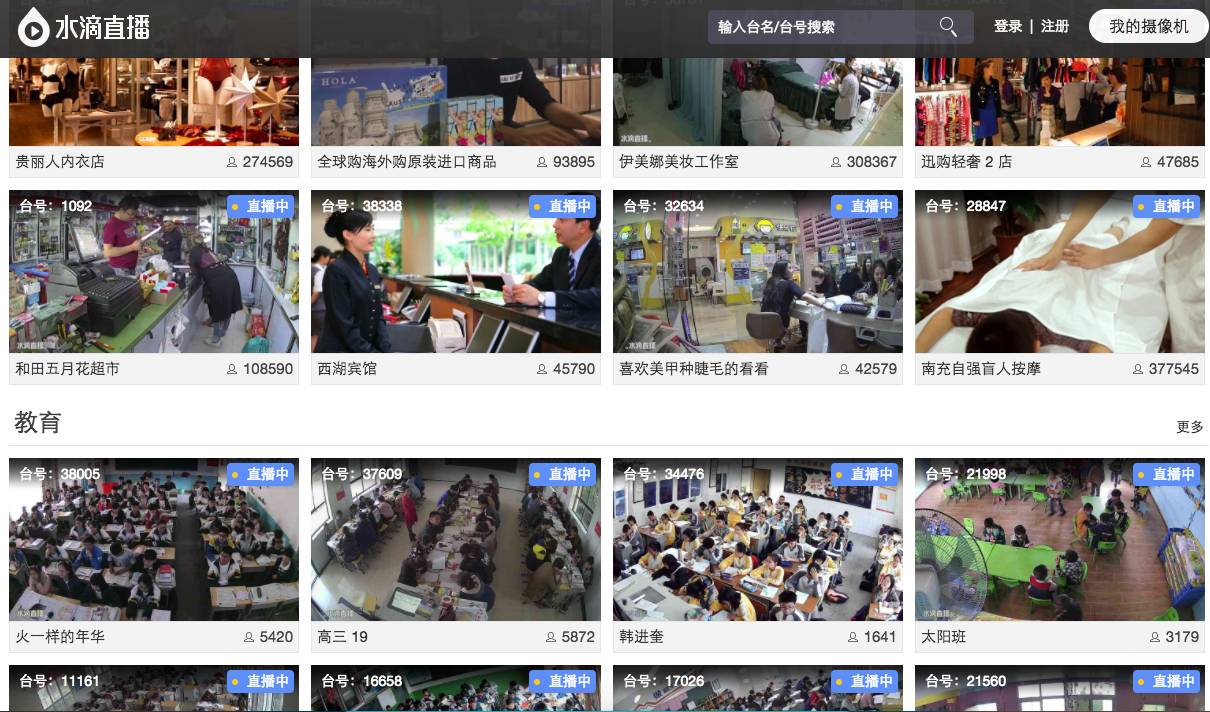Show 更多 in the 教育 section
Viewport: 1210px width, 712px height.
point(1189,427)
